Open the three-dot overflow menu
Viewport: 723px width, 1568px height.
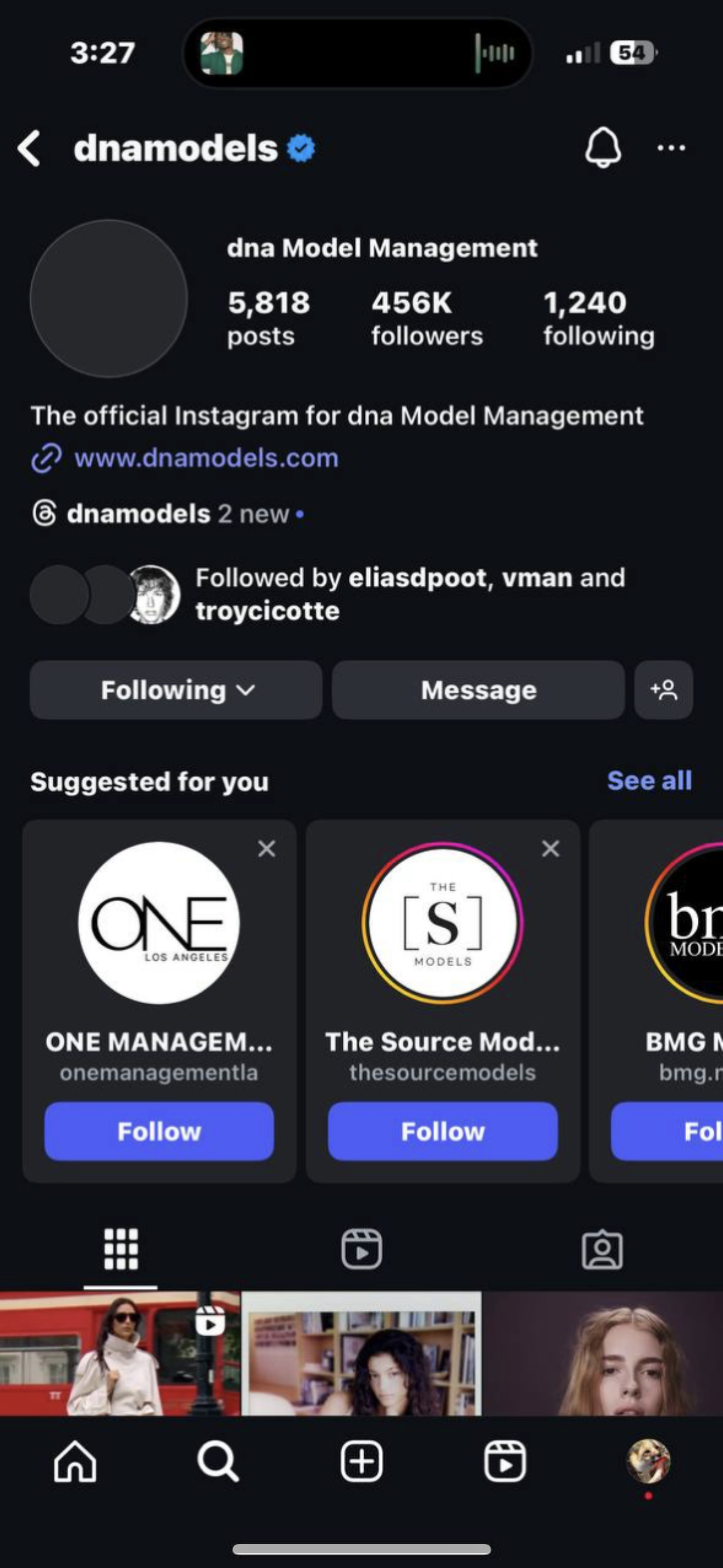coord(671,148)
